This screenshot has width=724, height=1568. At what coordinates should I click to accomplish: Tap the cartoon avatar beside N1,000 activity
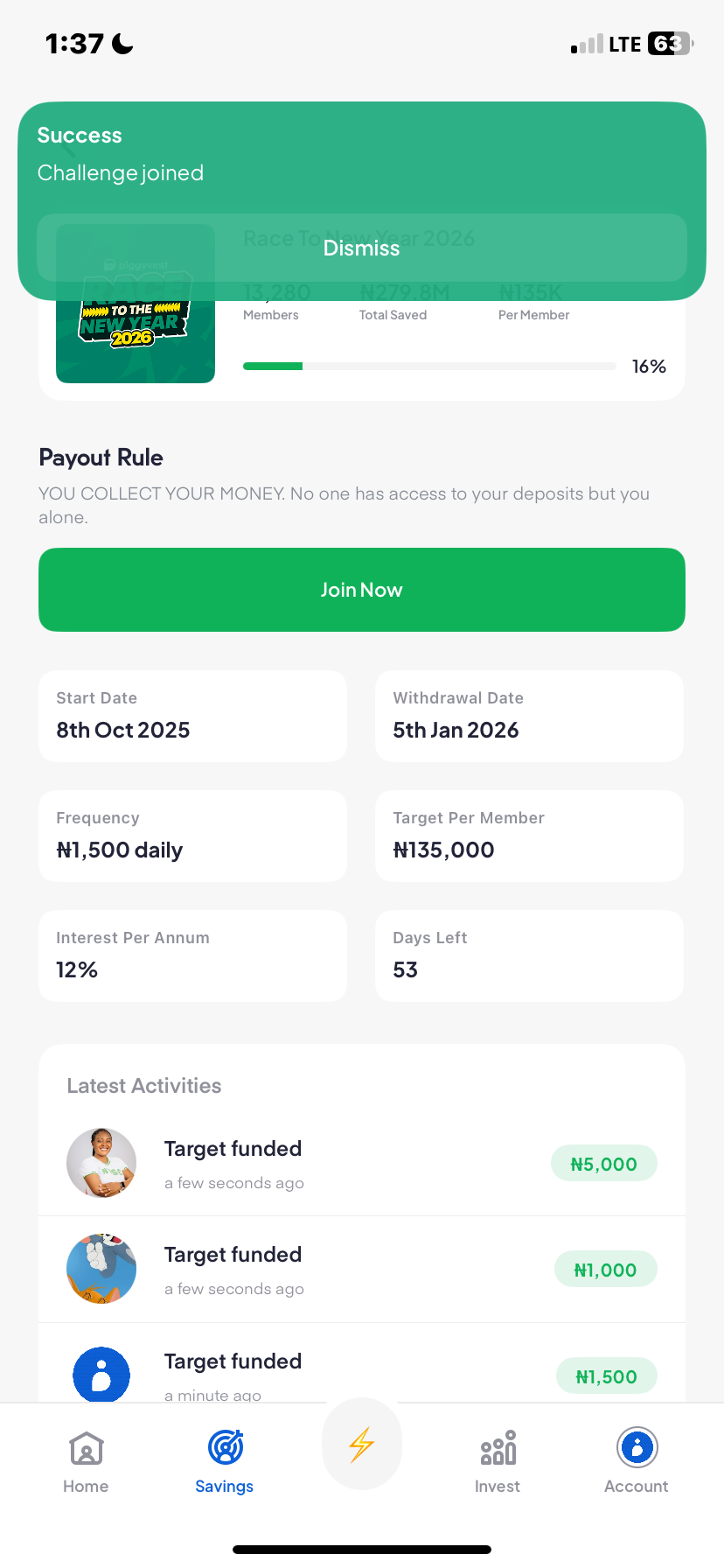point(101,1269)
